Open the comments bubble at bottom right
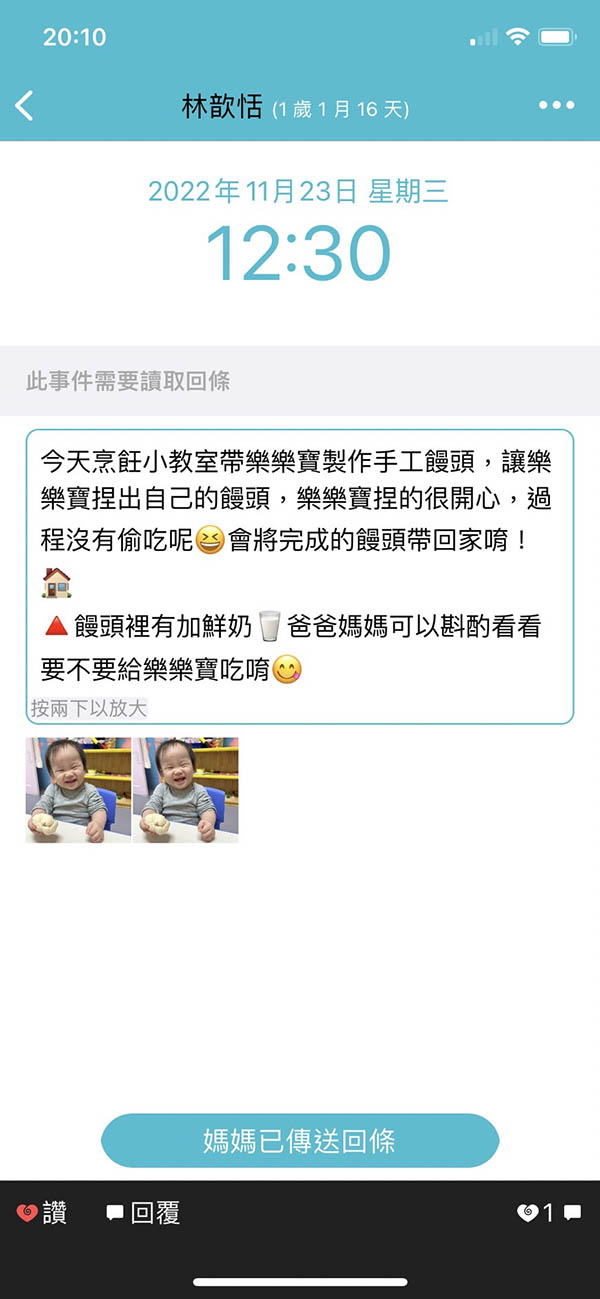This screenshot has height=1299, width=600. pos(573,1213)
